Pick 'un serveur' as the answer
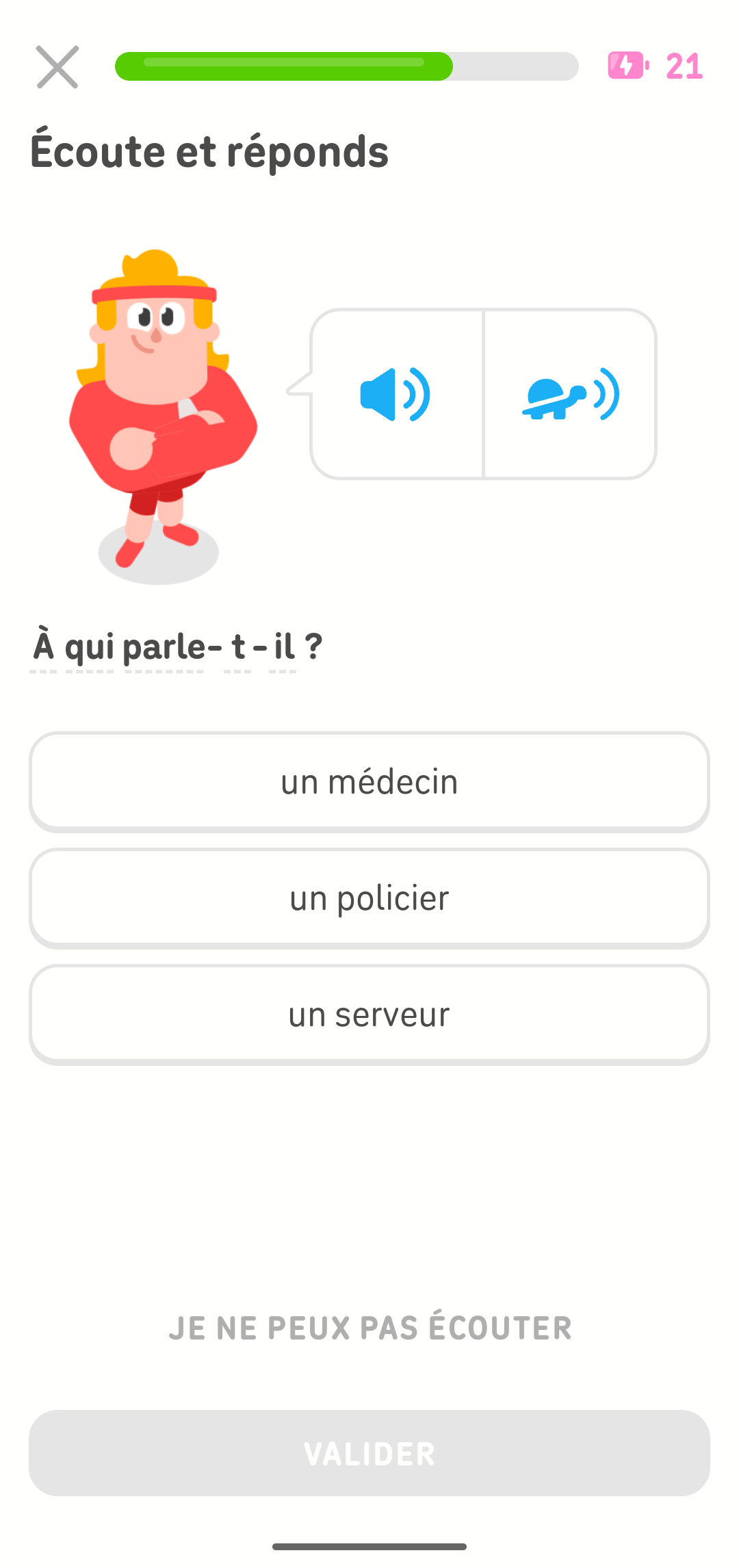This screenshot has width=739, height=1568. [369, 1015]
